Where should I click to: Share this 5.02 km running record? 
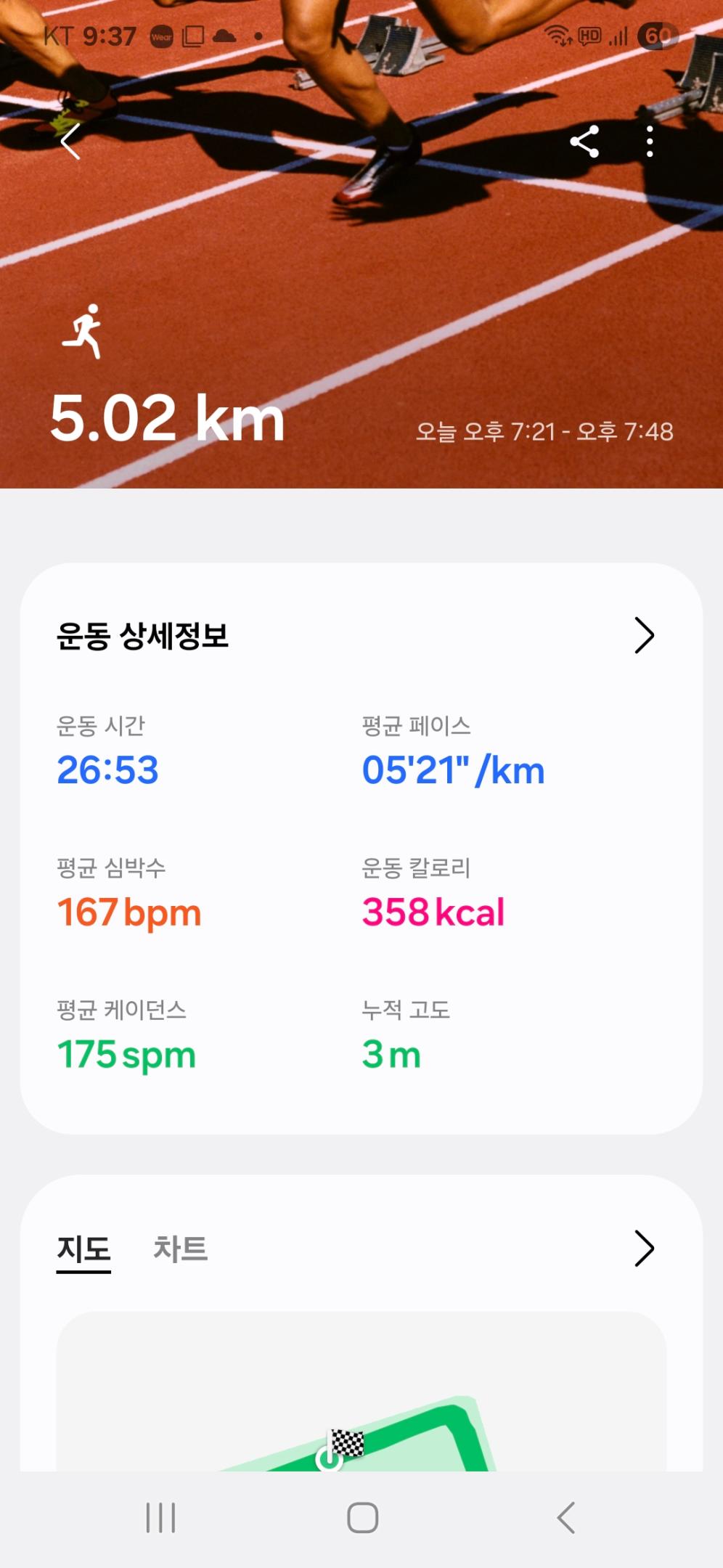pos(584,142)
